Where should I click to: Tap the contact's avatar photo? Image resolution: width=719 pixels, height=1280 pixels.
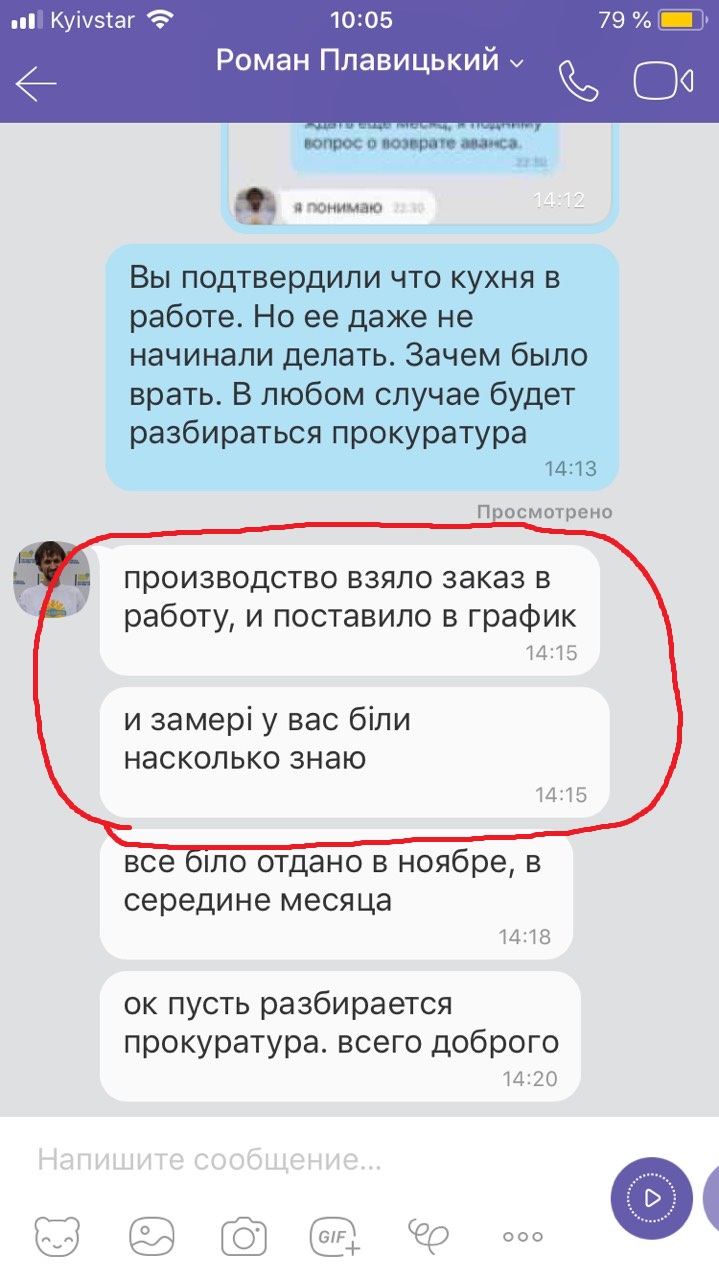click(53, 577)
